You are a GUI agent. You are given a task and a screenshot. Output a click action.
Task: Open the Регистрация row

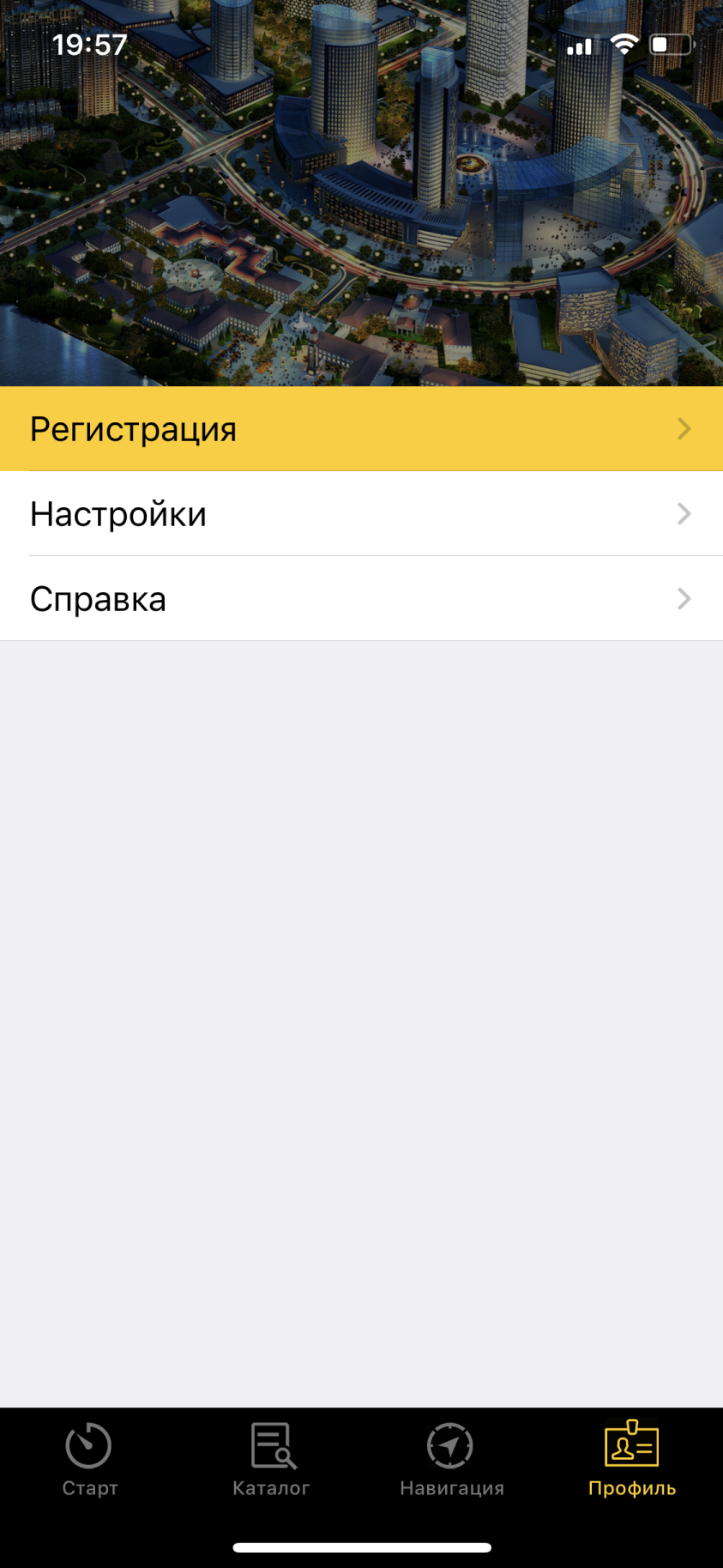361,428
